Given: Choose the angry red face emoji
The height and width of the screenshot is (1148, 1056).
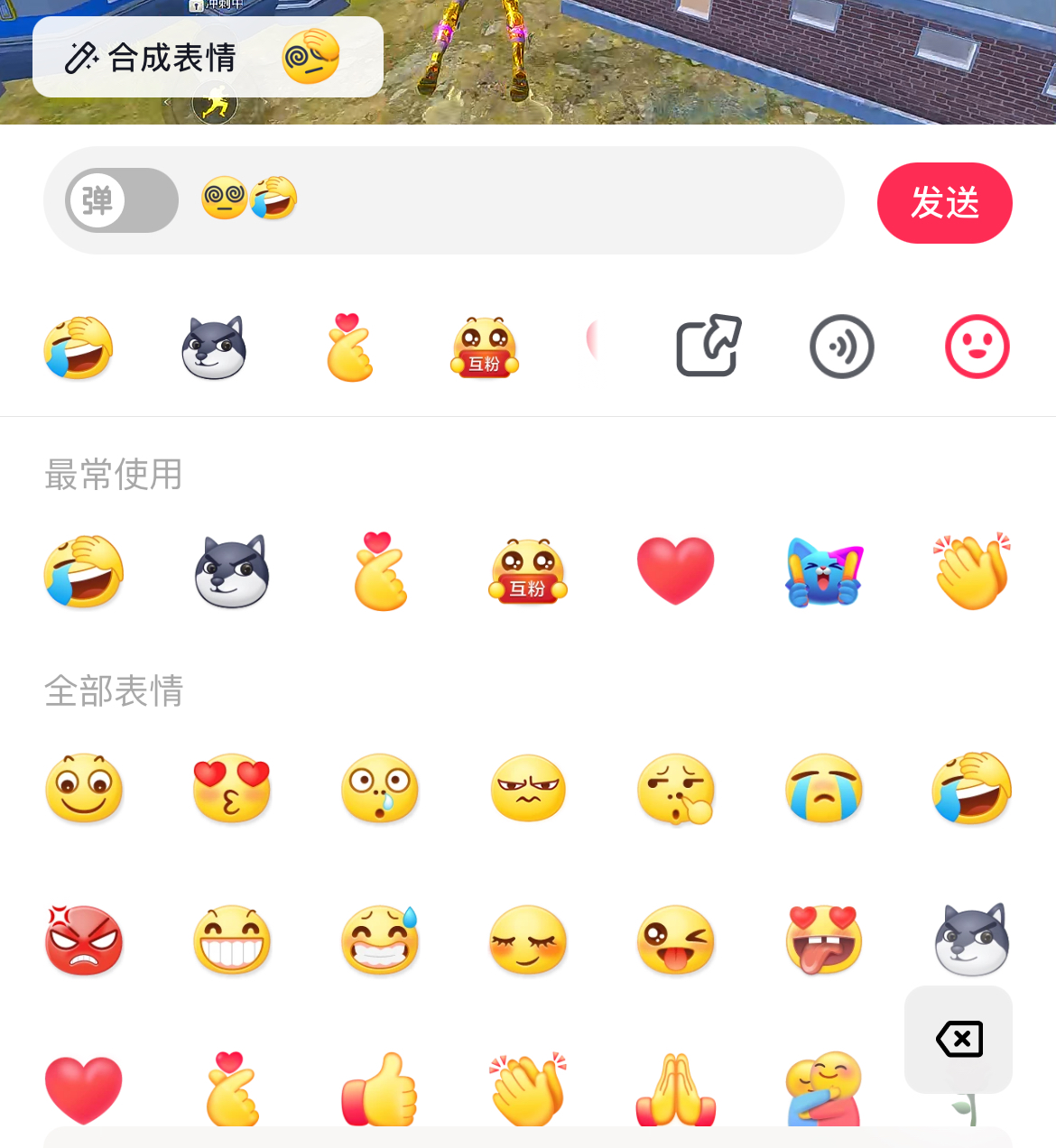Looking at the screenshot, I should [84, 940].
